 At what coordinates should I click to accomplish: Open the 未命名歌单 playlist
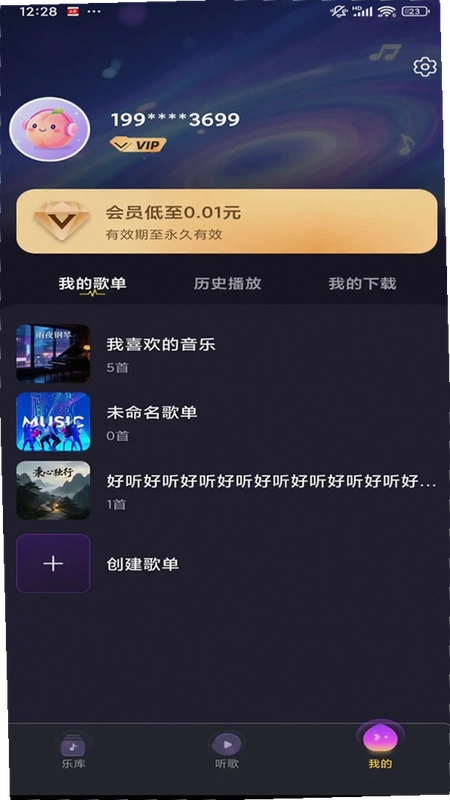point(227,421)
